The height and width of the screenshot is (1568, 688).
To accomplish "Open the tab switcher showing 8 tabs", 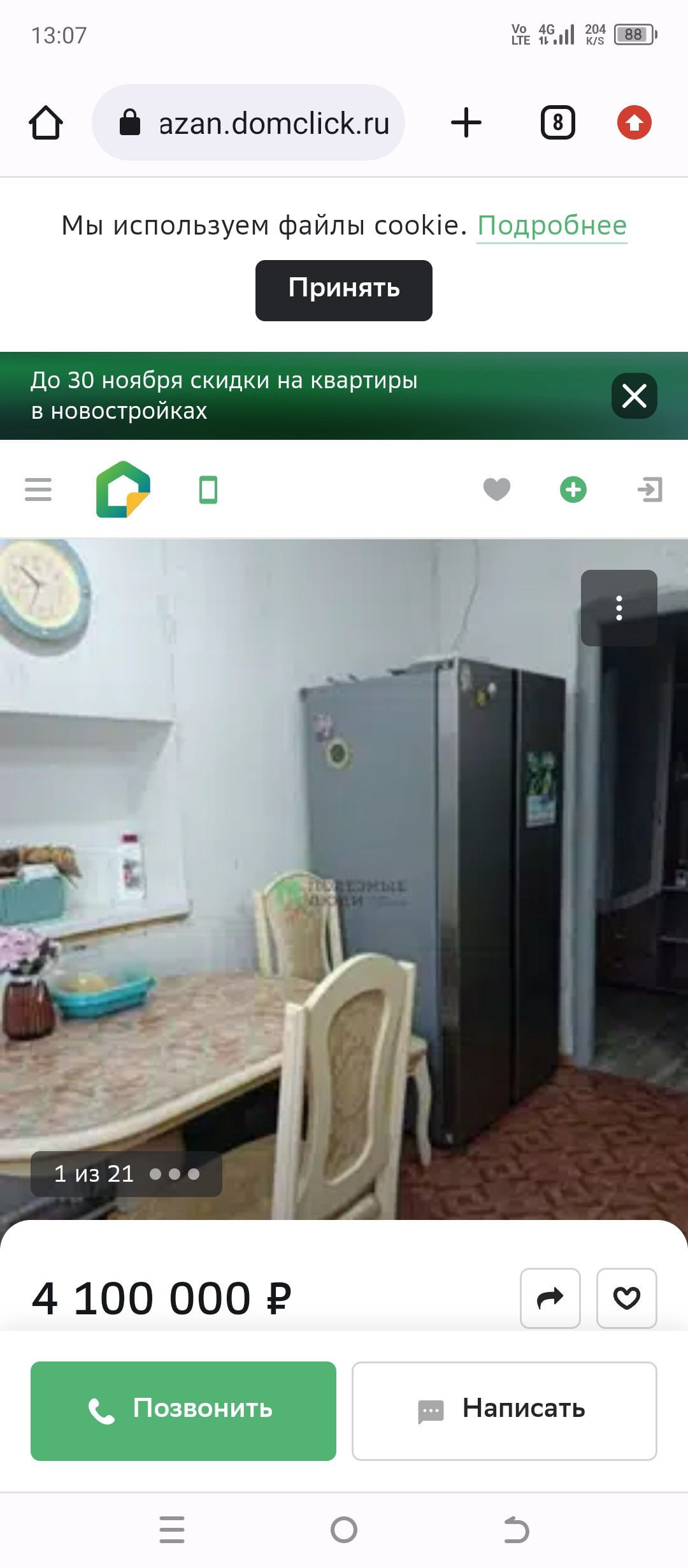I will coord(558,122).
